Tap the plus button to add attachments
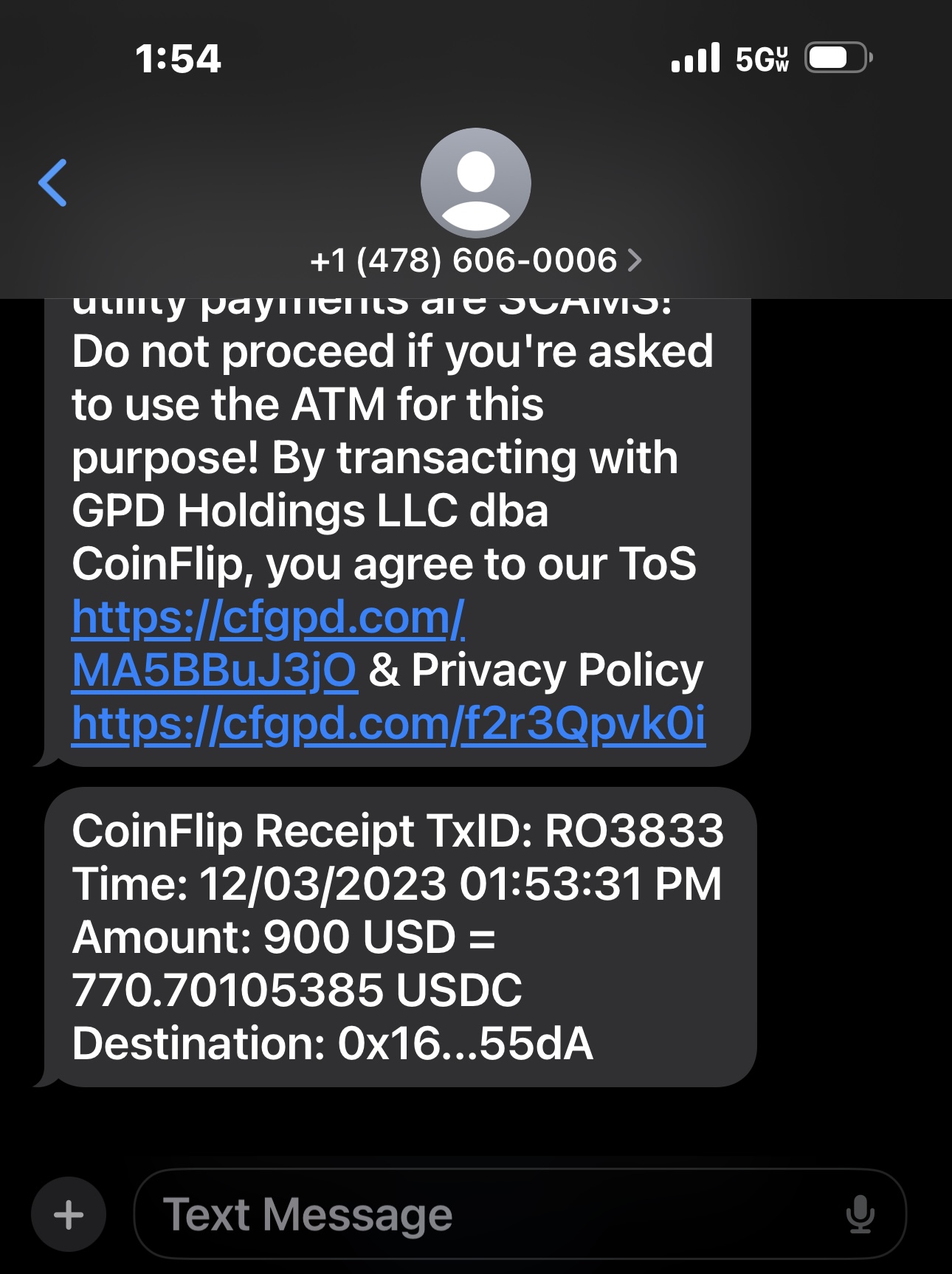952x1274 pixels. 69,1214
